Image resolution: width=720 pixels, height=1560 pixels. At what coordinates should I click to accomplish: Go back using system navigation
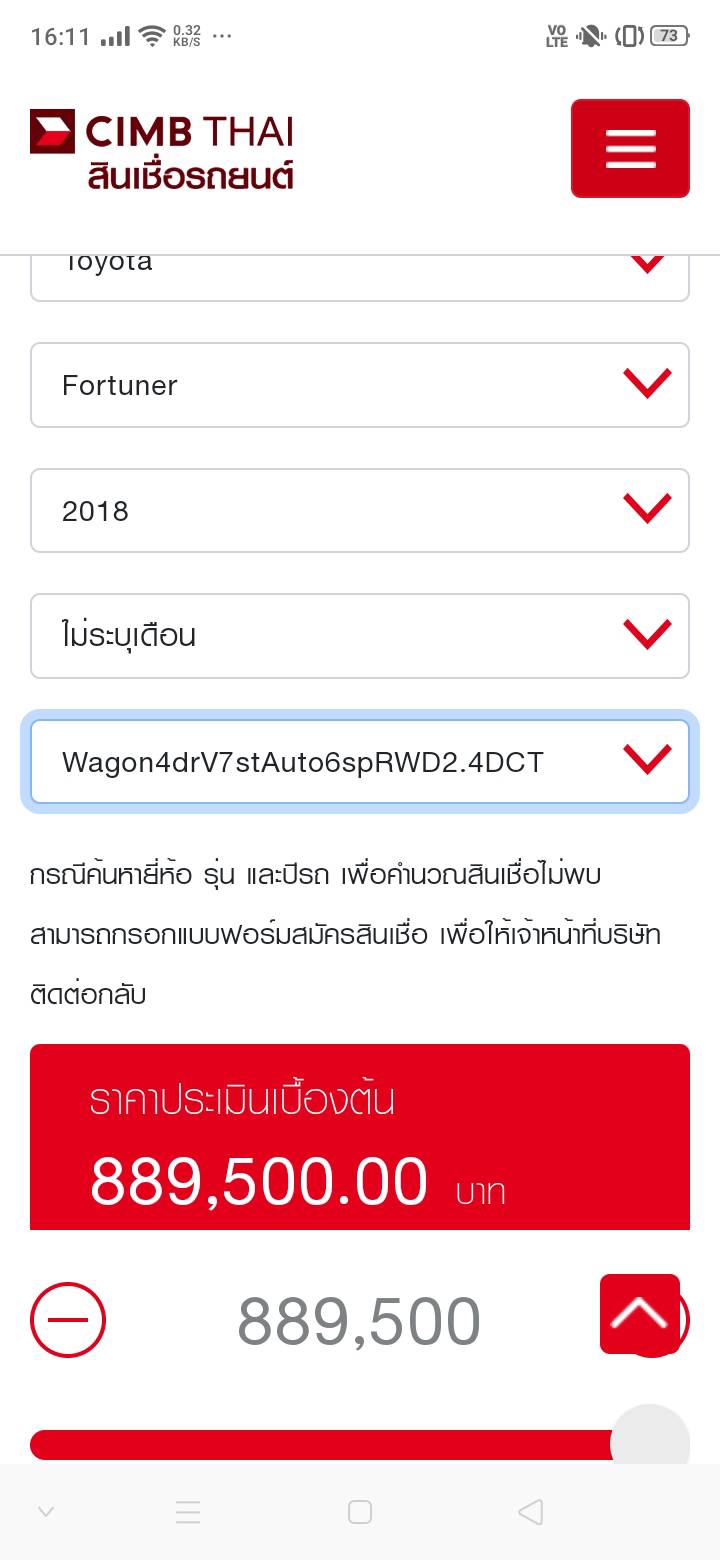(x=531, y=1512)
